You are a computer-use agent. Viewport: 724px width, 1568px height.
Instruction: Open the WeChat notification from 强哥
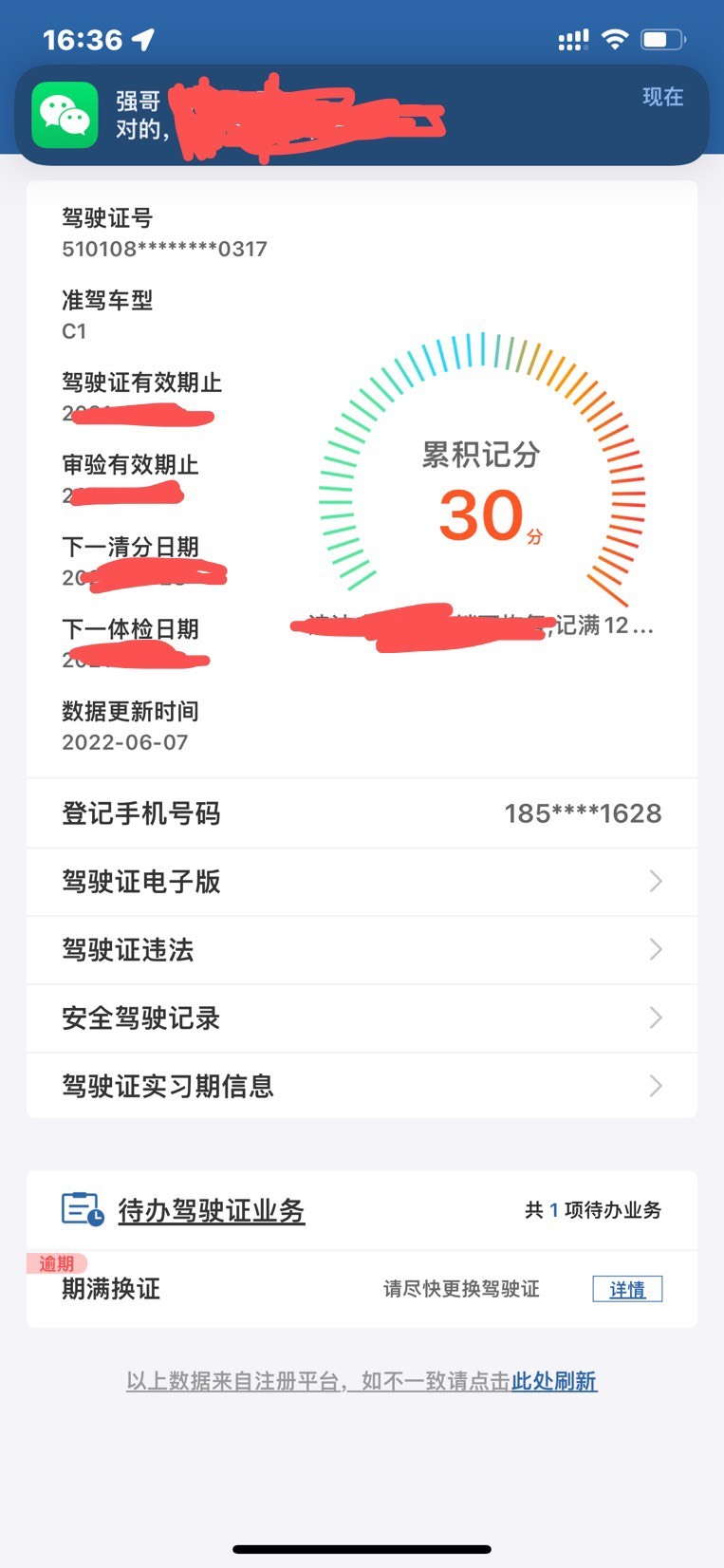tap(362, 115)
